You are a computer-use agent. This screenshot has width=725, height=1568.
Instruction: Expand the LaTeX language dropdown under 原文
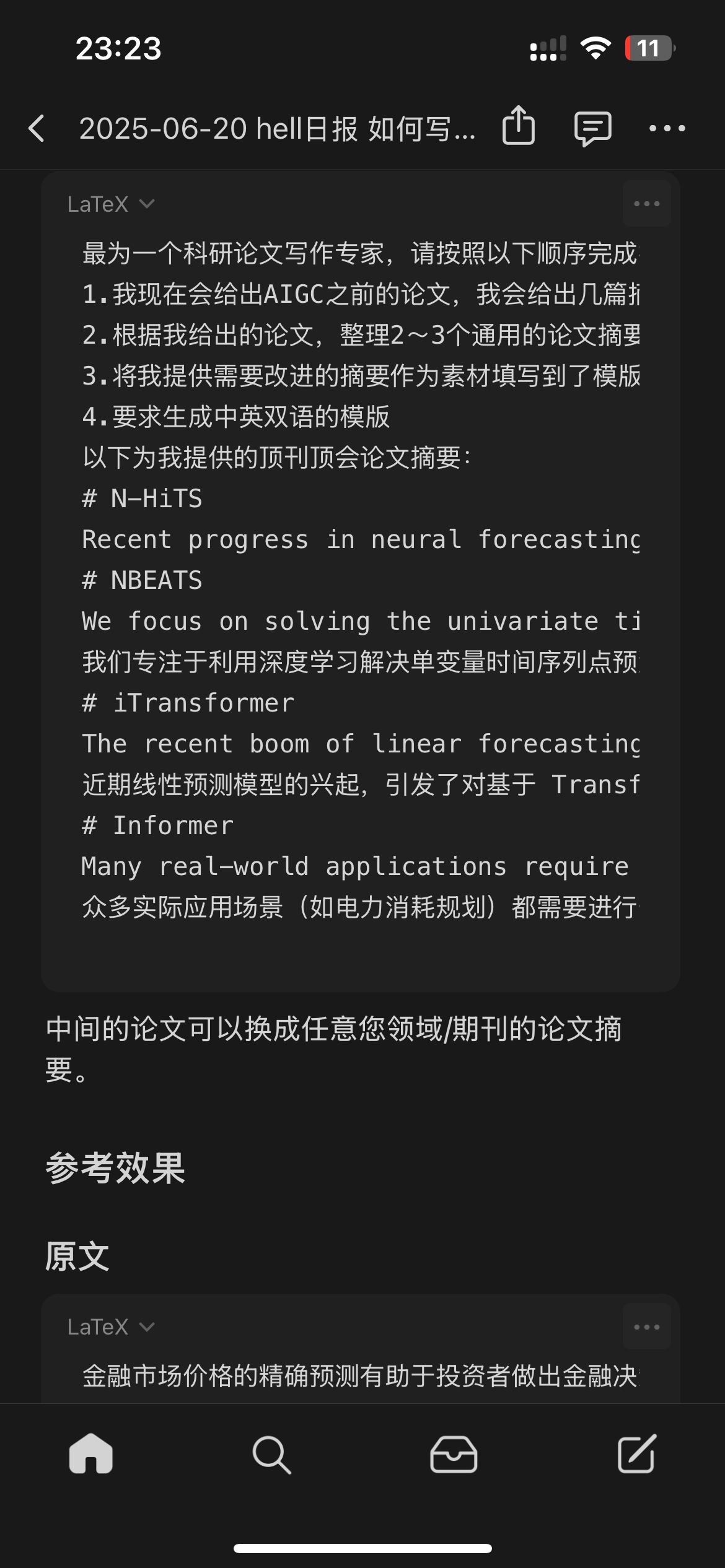click(111, 1326)
